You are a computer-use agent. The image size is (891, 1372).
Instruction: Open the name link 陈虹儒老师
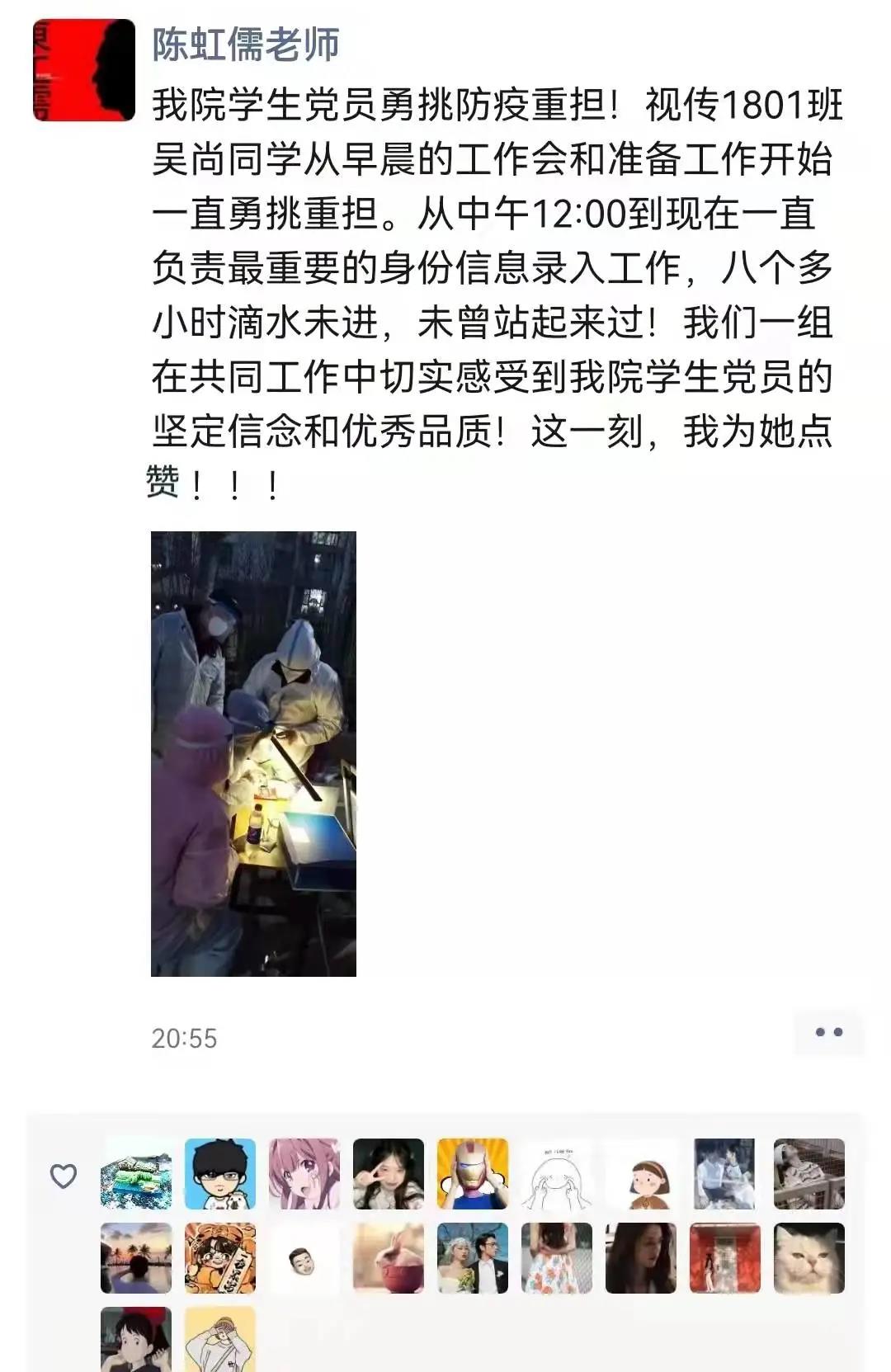(245, 45)
